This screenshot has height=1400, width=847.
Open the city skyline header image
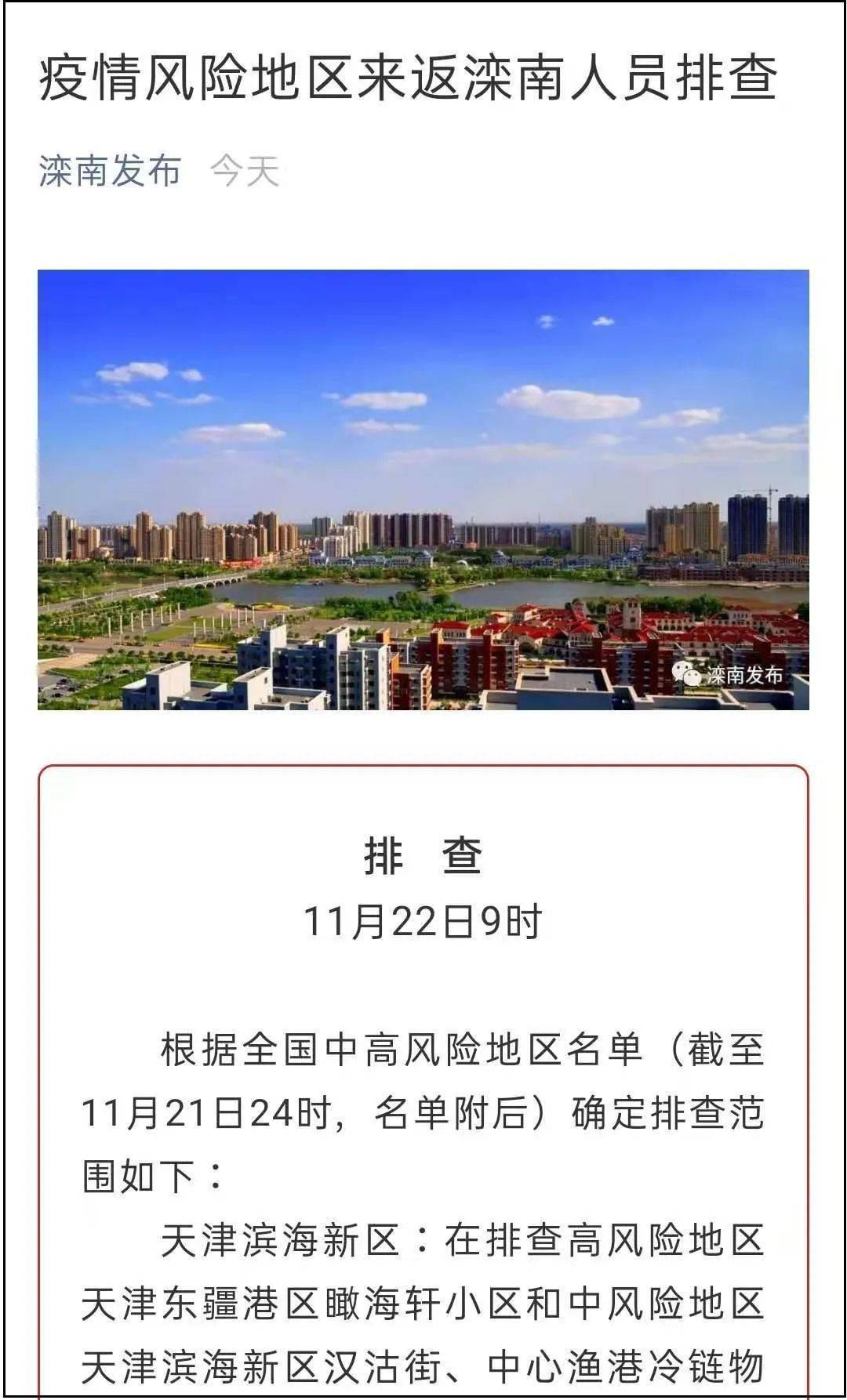[423, 490]
